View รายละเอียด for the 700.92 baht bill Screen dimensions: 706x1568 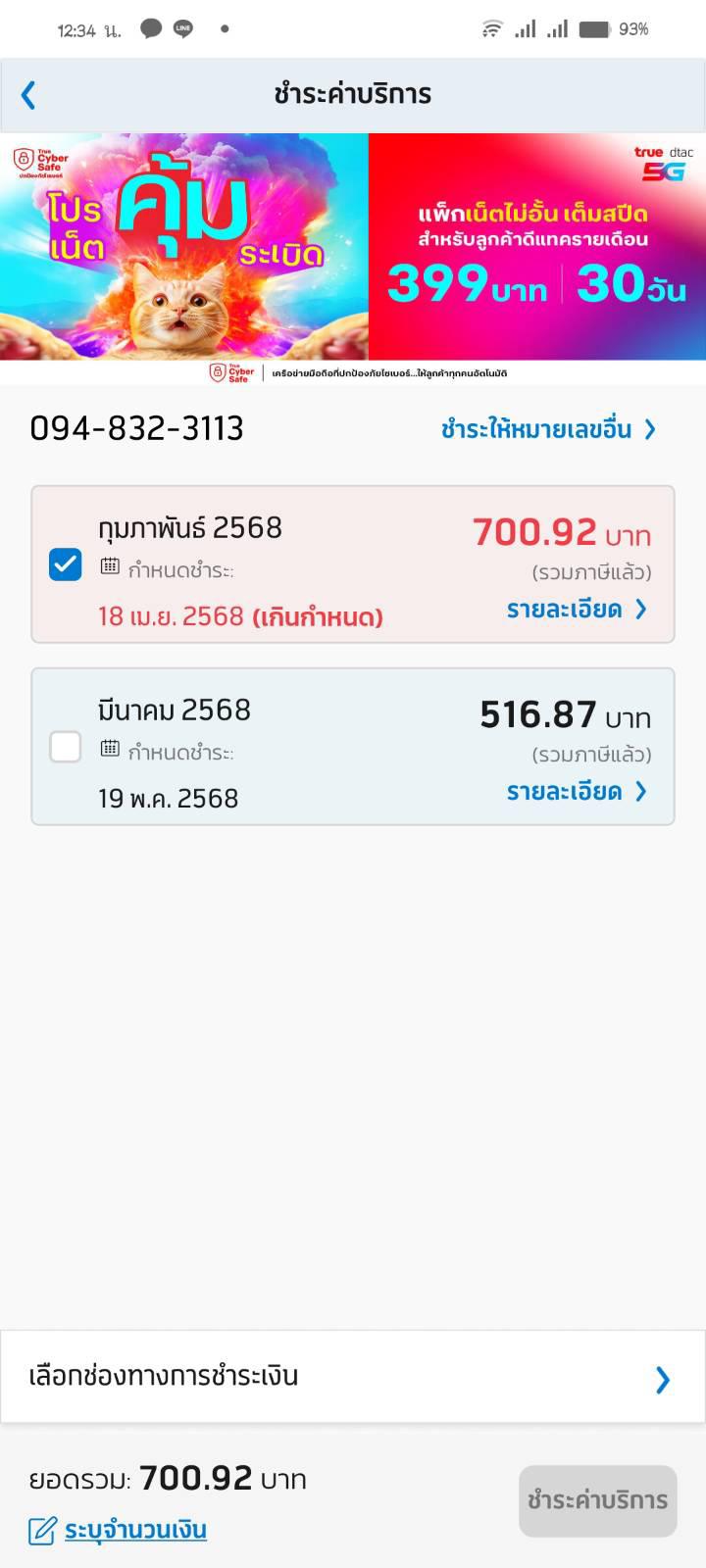577,610
